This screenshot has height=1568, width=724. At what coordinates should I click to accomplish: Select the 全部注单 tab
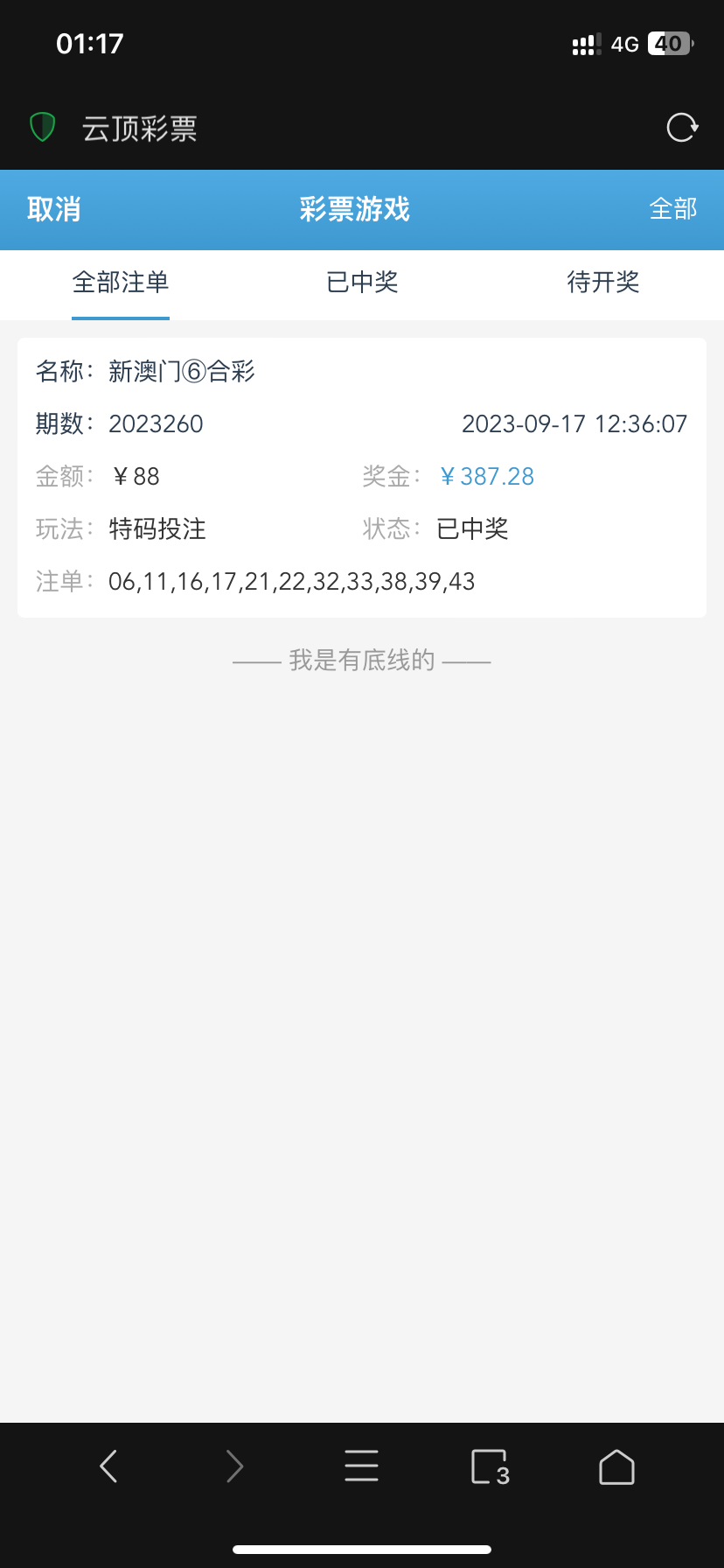point(121,283)
